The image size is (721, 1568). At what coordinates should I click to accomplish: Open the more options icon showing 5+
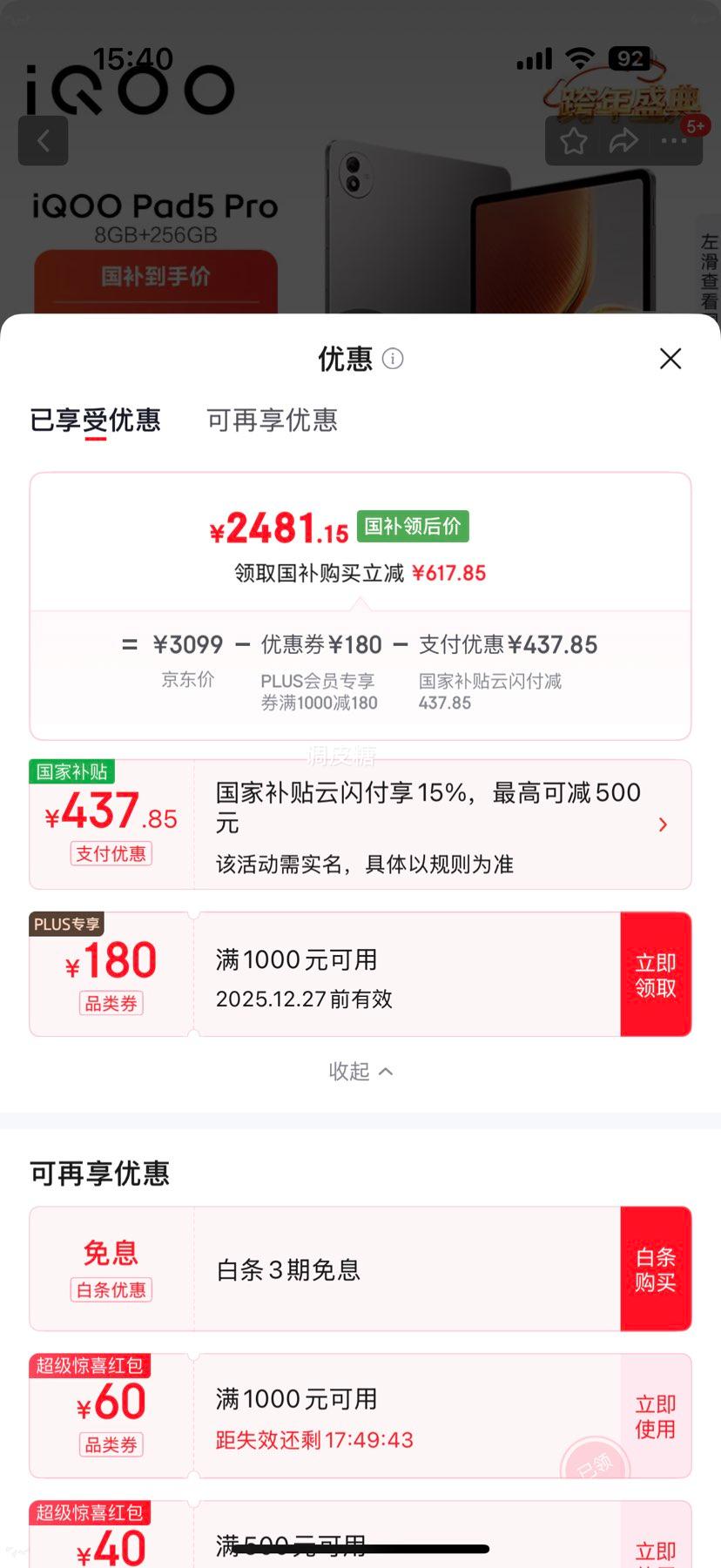coord(674,140)
